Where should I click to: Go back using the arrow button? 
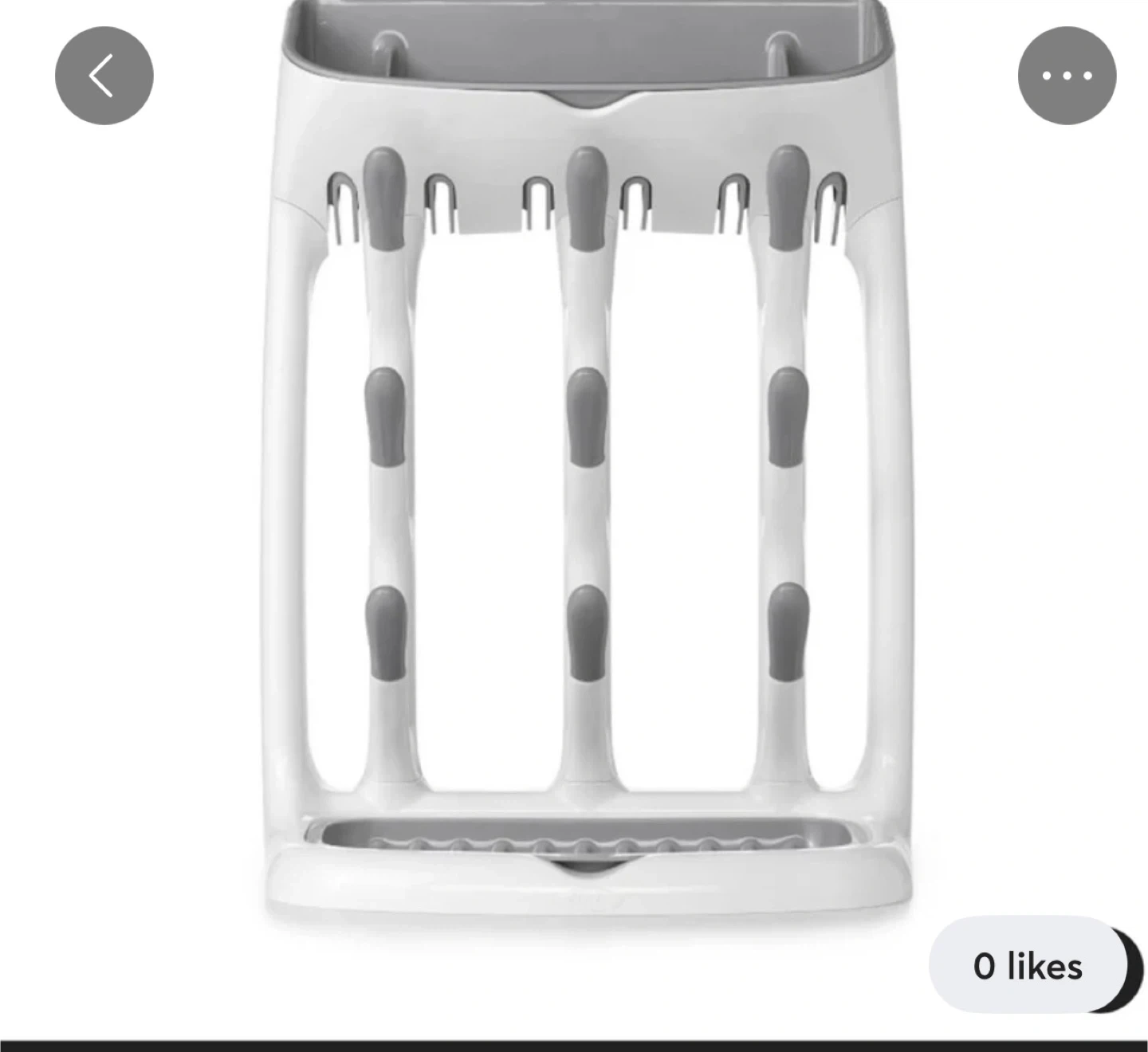(104, 76)
